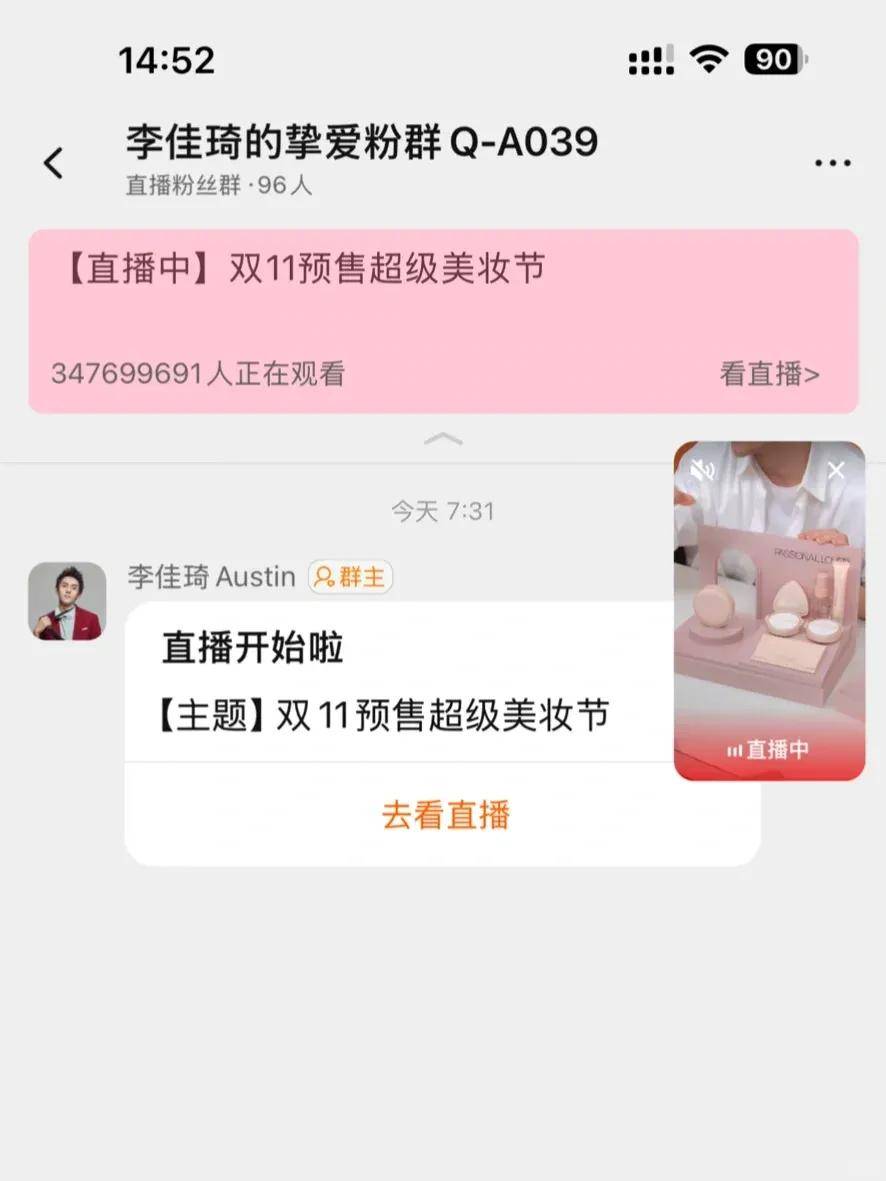Collapse the live stream banner with the chevron
The image size is (886, 1181).
click(x=443, y=438)
